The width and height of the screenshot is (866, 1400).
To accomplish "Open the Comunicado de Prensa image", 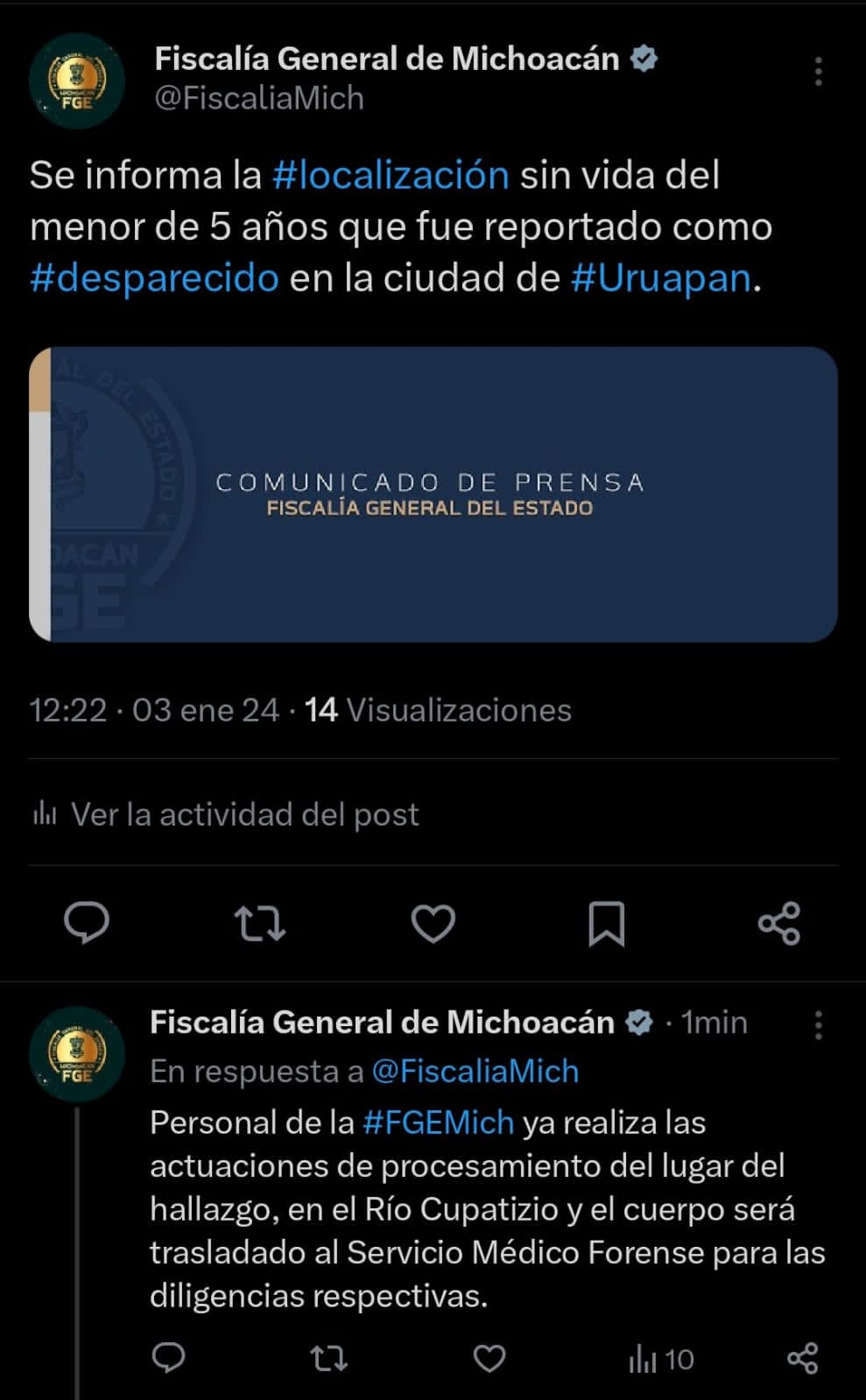I will pyautogui.click(x=433, y=495).
